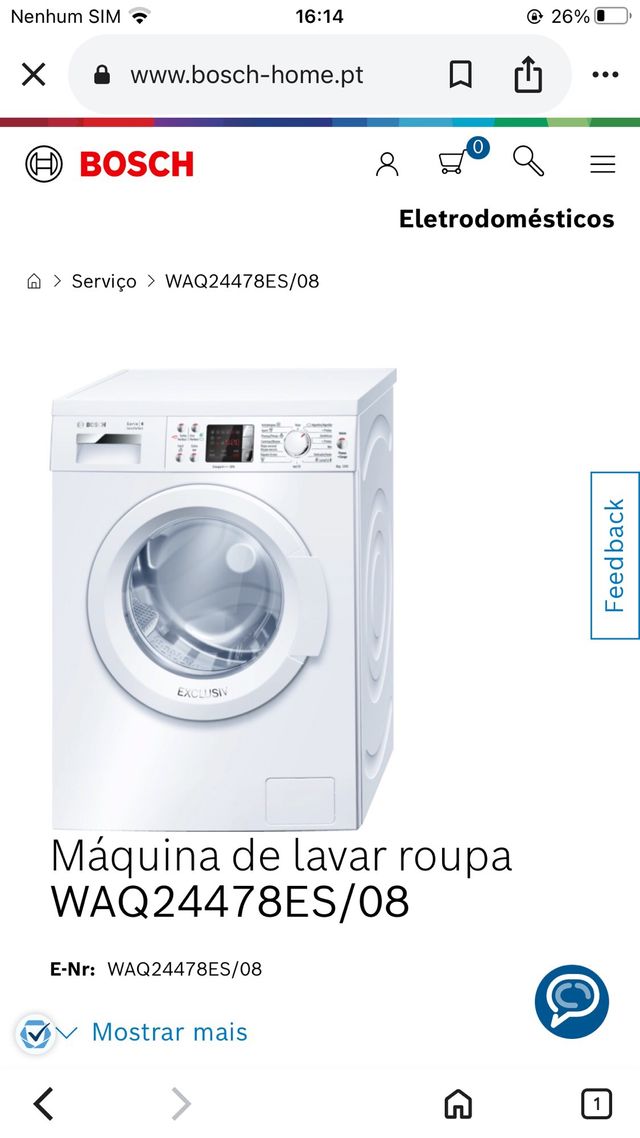
Task: Go to the Bosch home logo
Action: [110, 163]
